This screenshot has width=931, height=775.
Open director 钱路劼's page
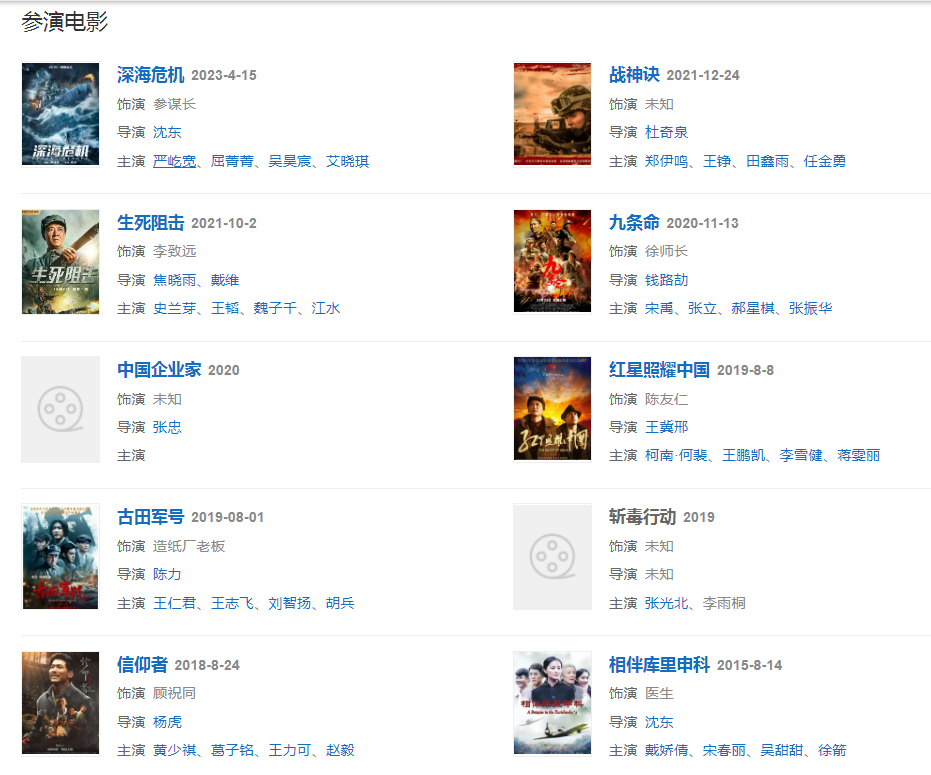coord(666,280)
